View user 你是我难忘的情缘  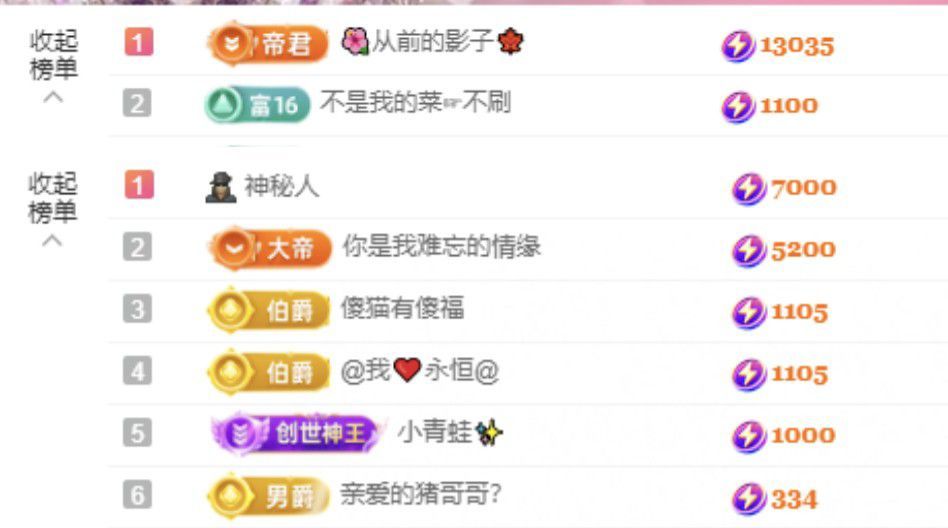[441, 248]
